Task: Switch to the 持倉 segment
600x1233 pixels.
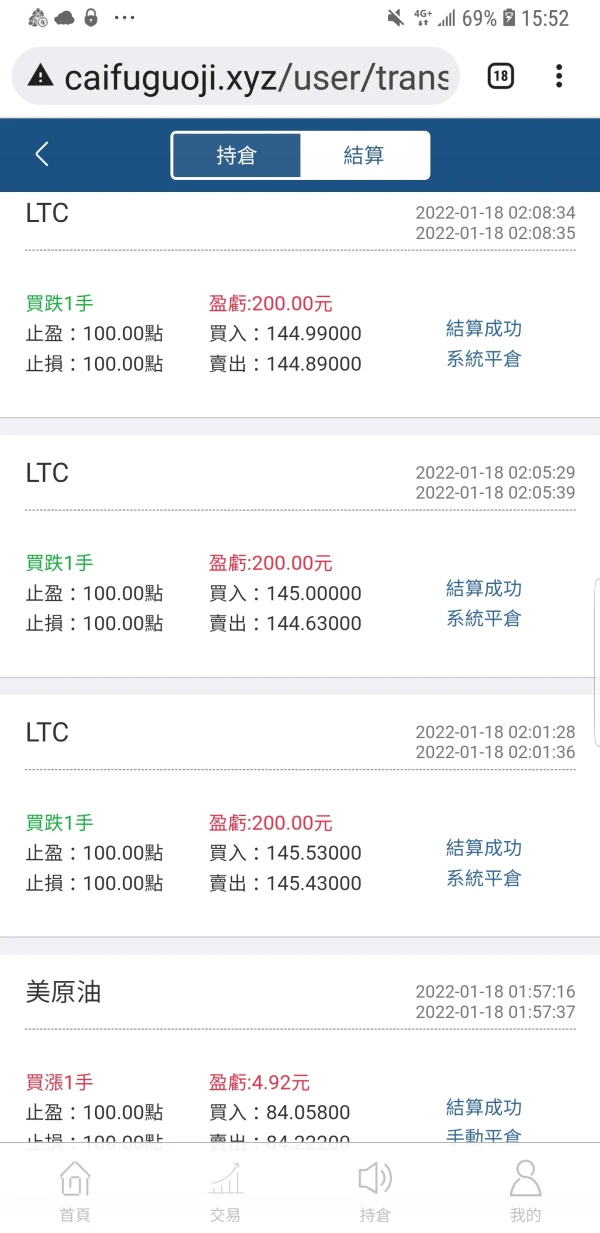Action: 237,155
